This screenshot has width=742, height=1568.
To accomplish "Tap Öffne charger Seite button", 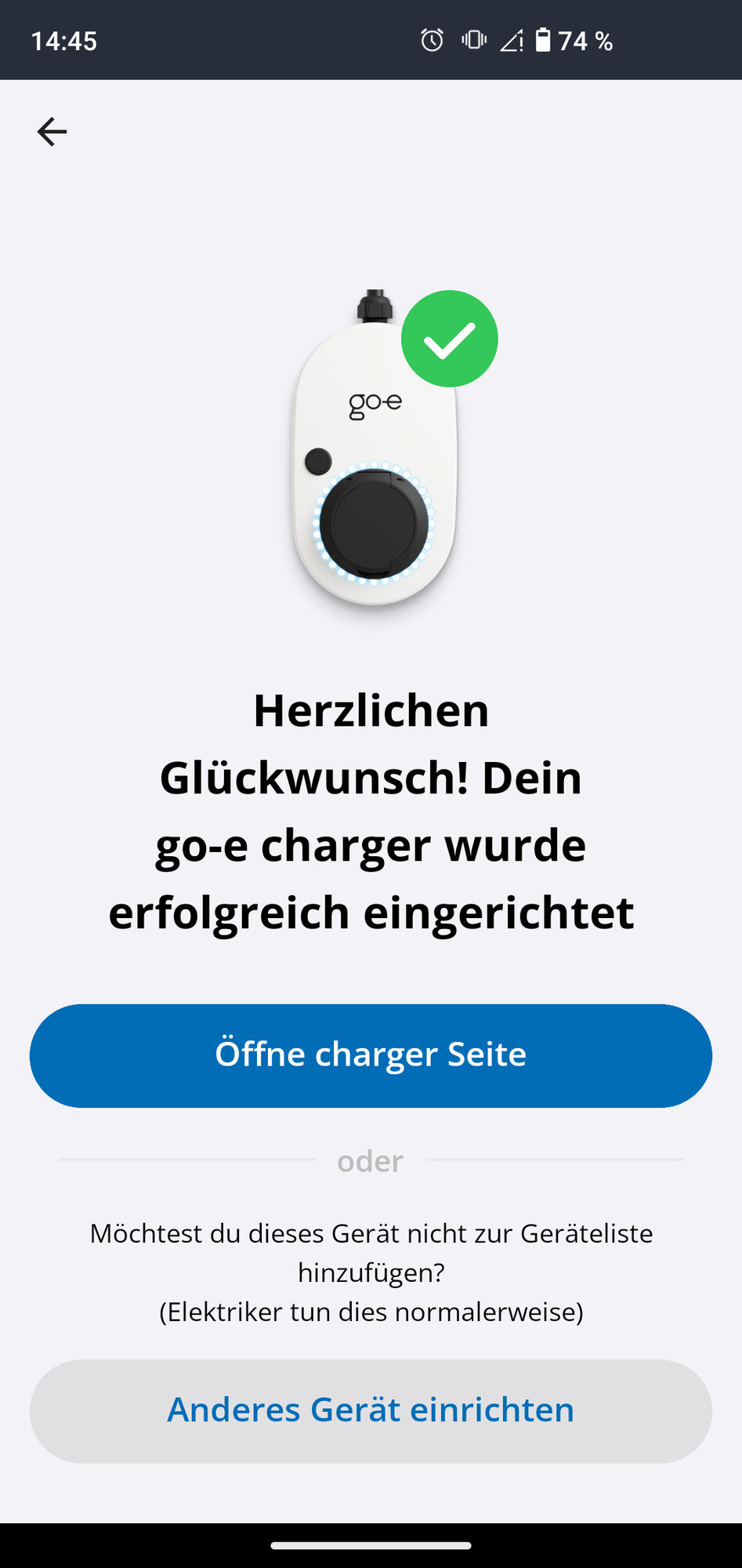I will (371, 1055).
